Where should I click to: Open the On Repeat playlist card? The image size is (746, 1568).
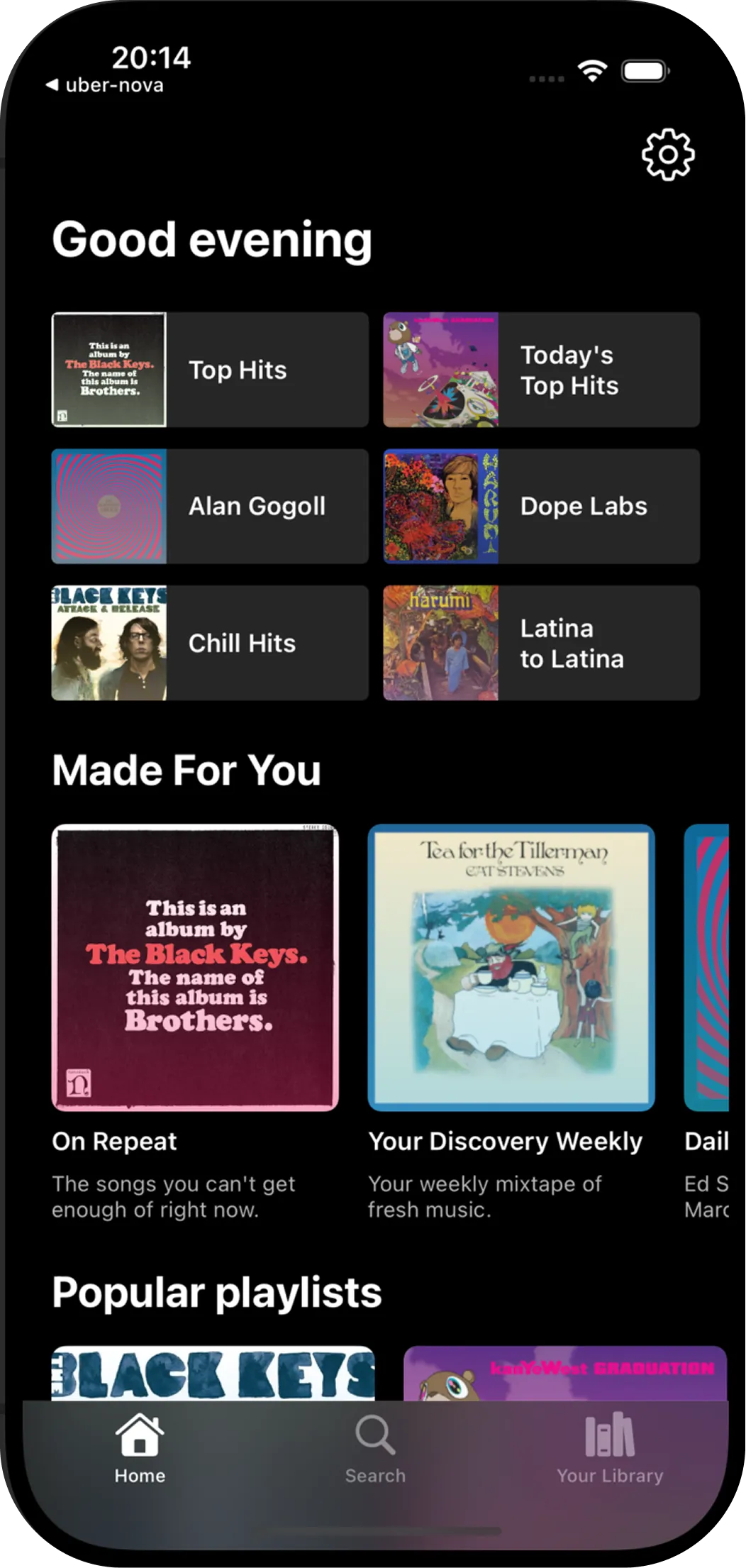[195, 1022]
